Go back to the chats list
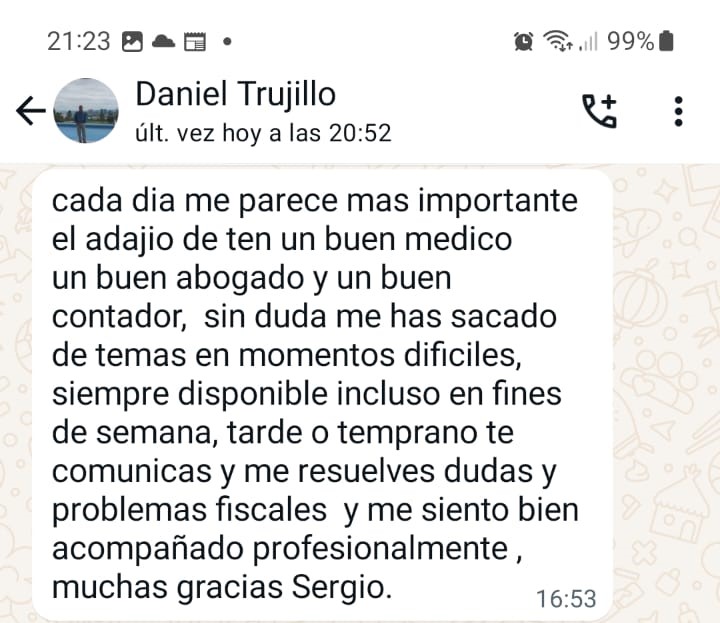 31,111
